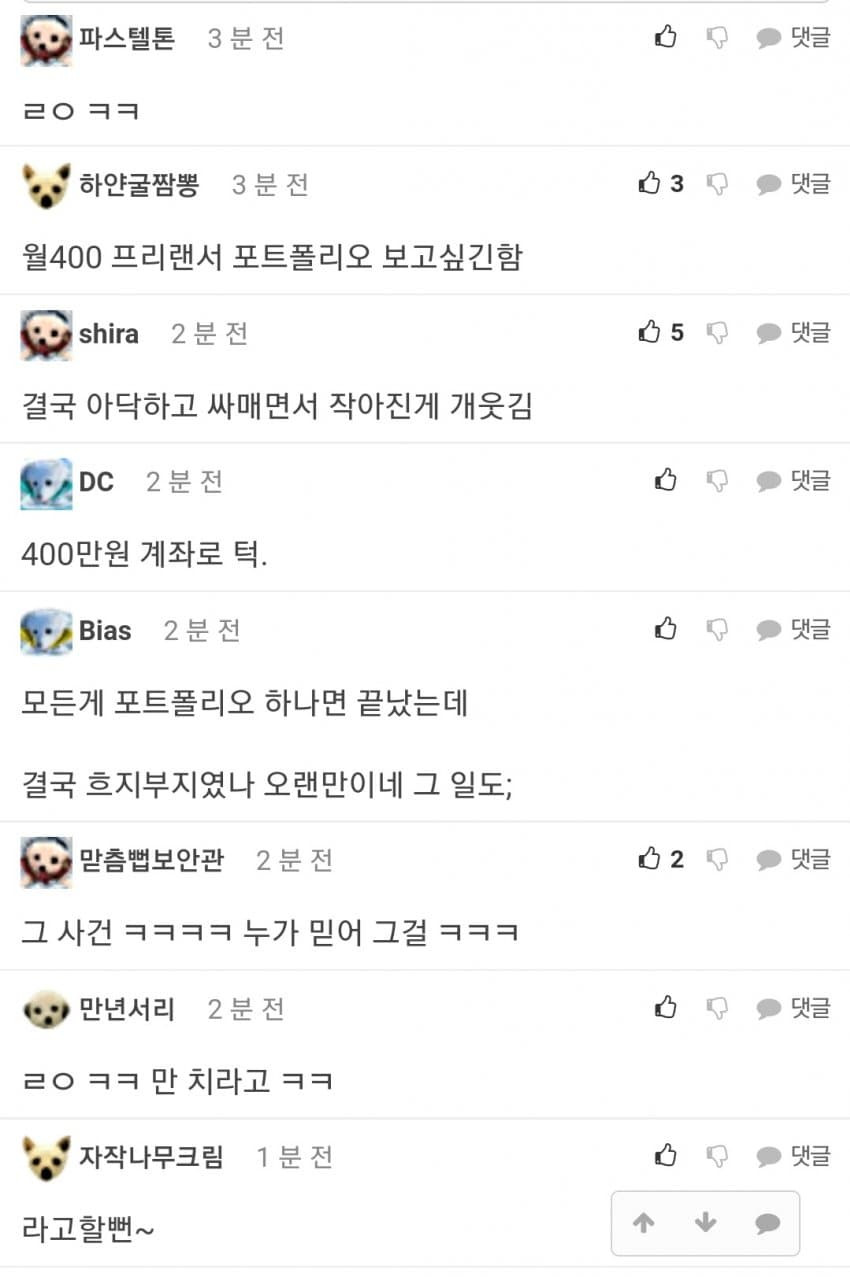This screenshot has height=1277, width=850.
Task: Upvote 하얀굴짬뽕's comment
Action: pyautogui.click(x=650, y=184)
